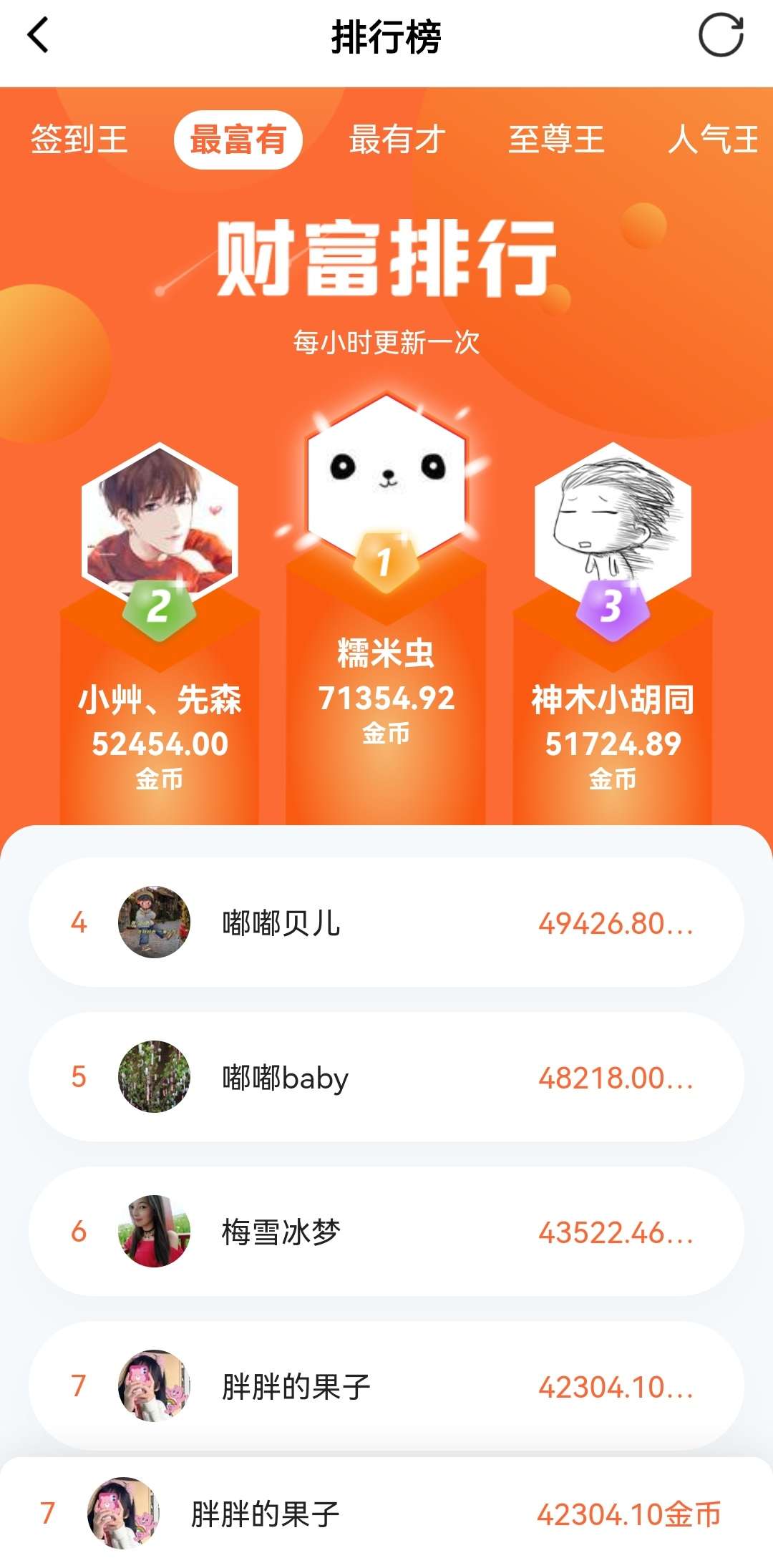This screenshot has width=773, height=1568.
Task: Open rank 5 row 嘟嘟baby
Action: (386, 1077)
